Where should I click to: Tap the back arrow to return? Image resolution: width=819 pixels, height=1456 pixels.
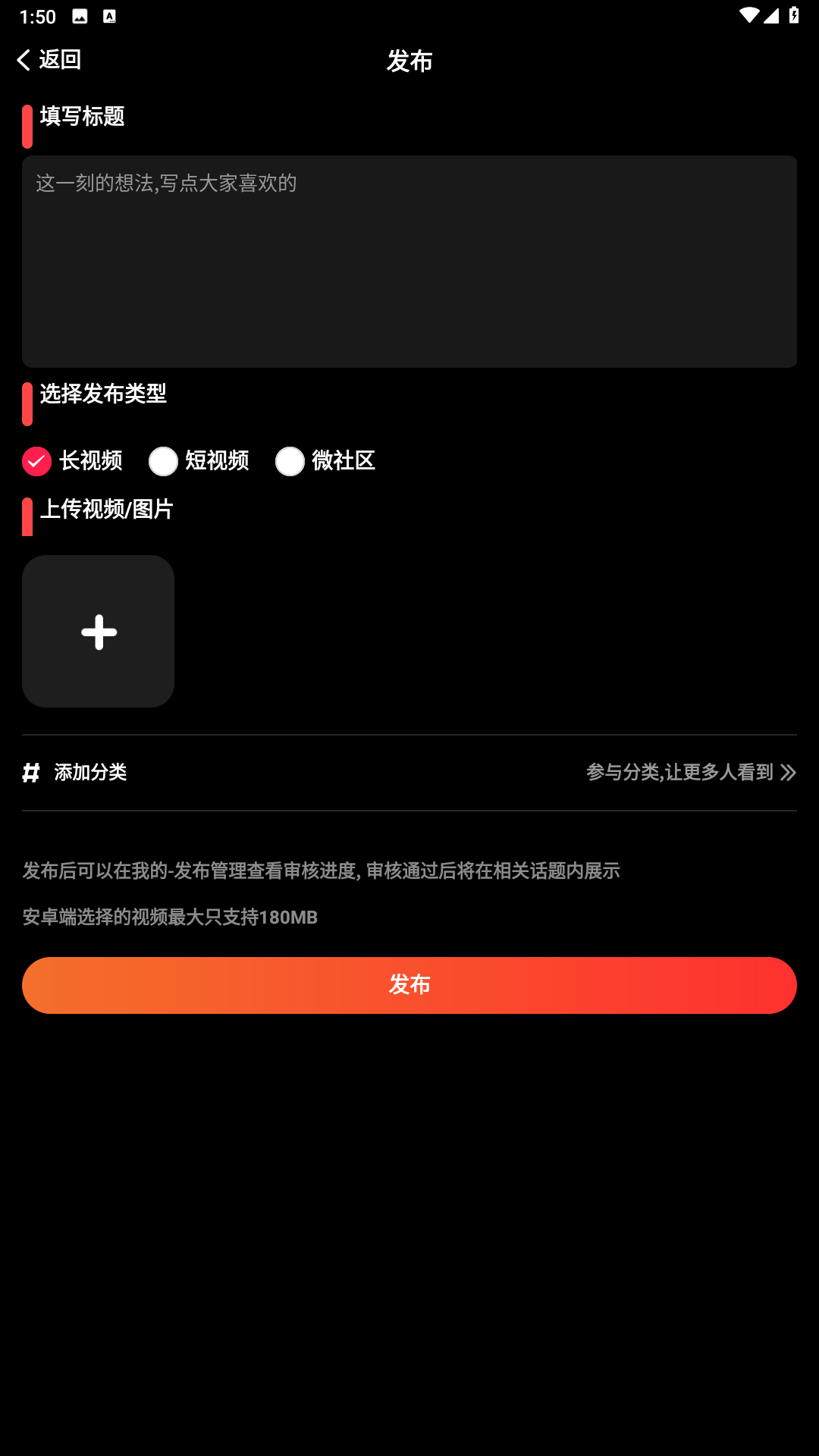click(24, 58)
